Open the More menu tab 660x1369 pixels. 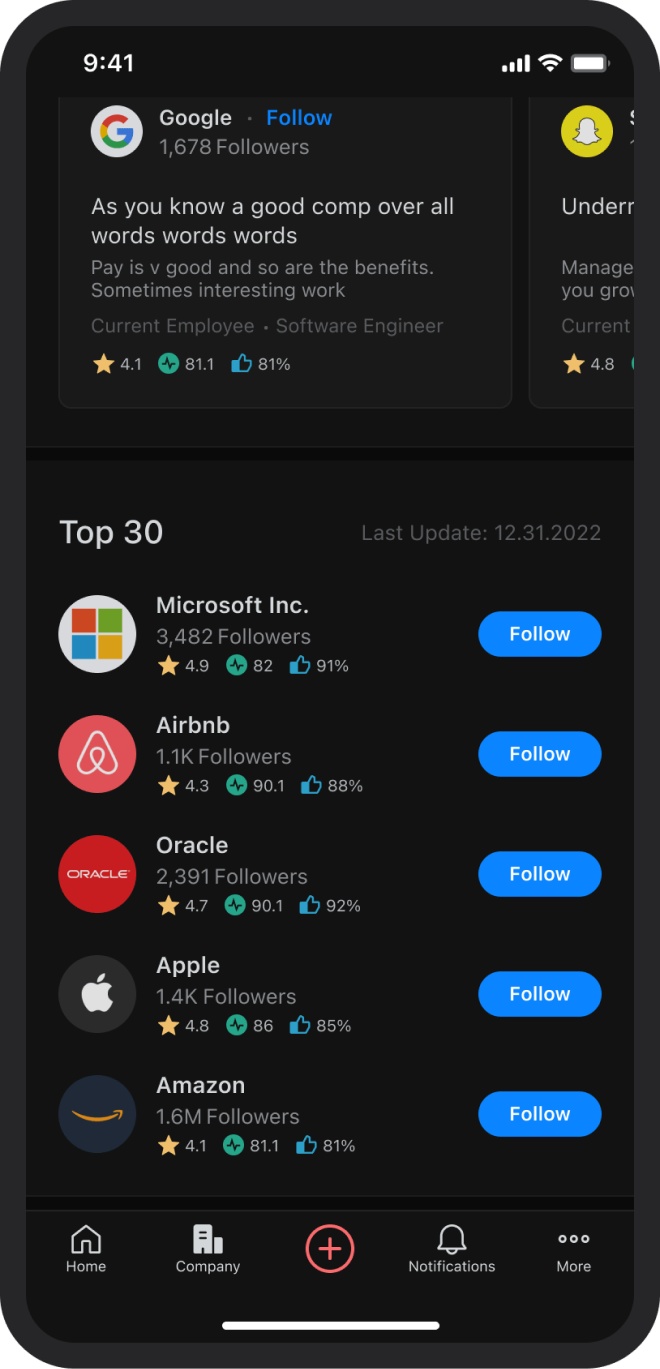[574, 1249]
